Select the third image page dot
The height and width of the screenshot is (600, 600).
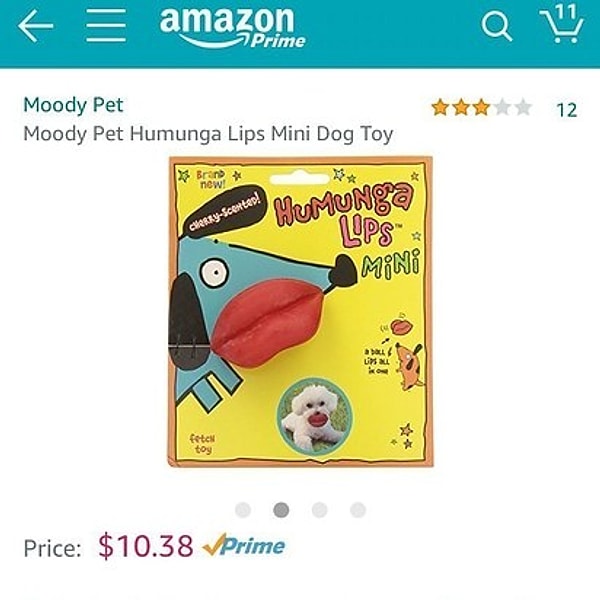point(319,510)
